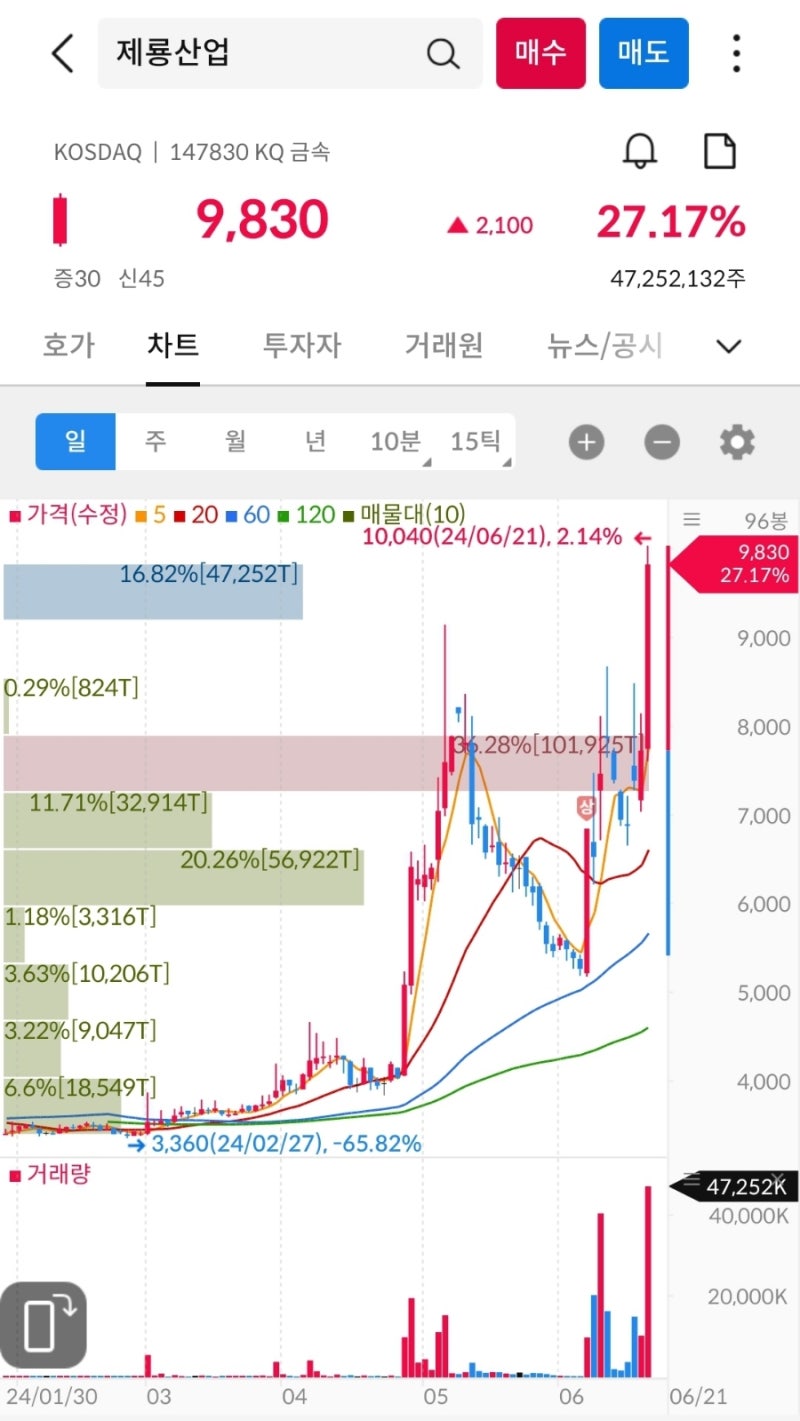Select the 주 weekly chart period
The width and height of the screenshot is (800, 1421).
point(155,441)
